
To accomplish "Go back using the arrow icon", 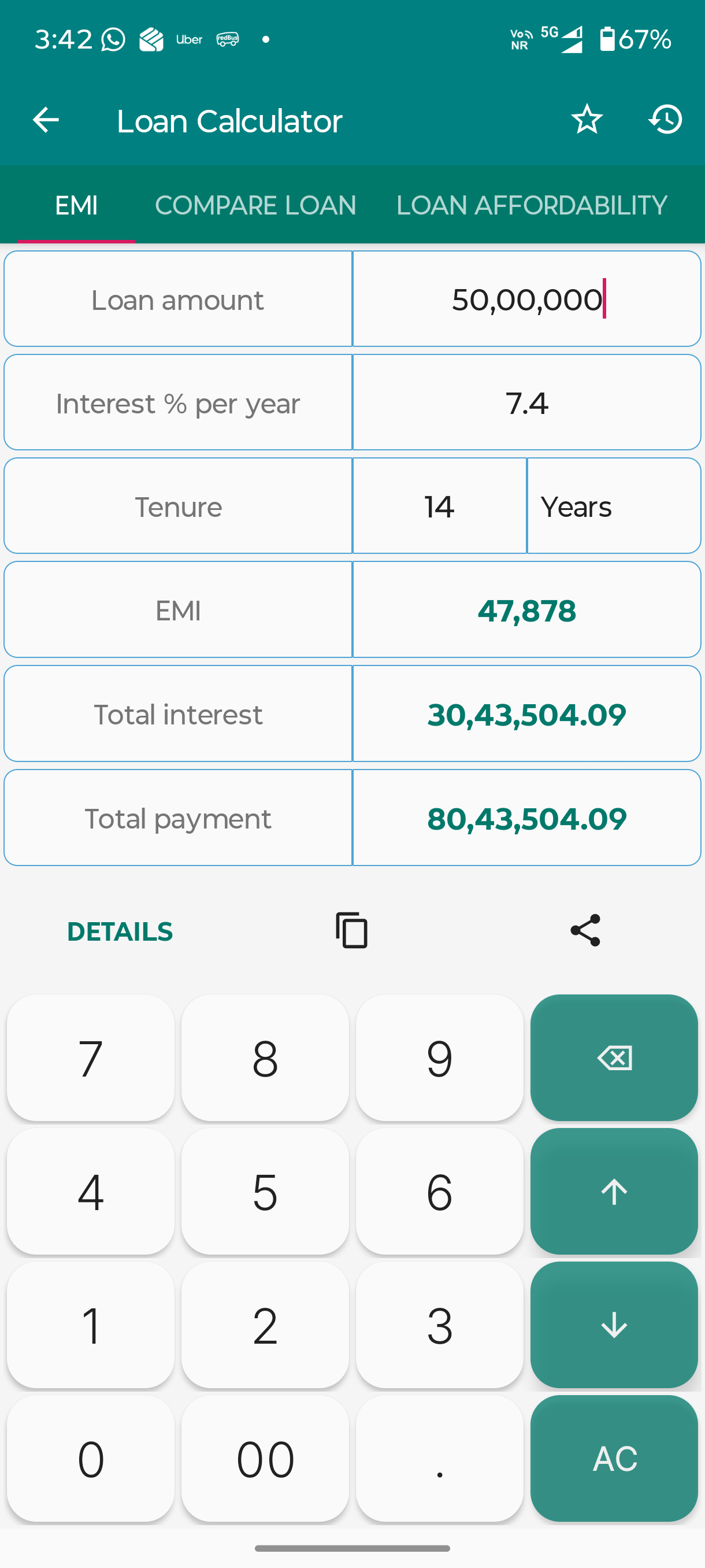I will coord(44,119).
